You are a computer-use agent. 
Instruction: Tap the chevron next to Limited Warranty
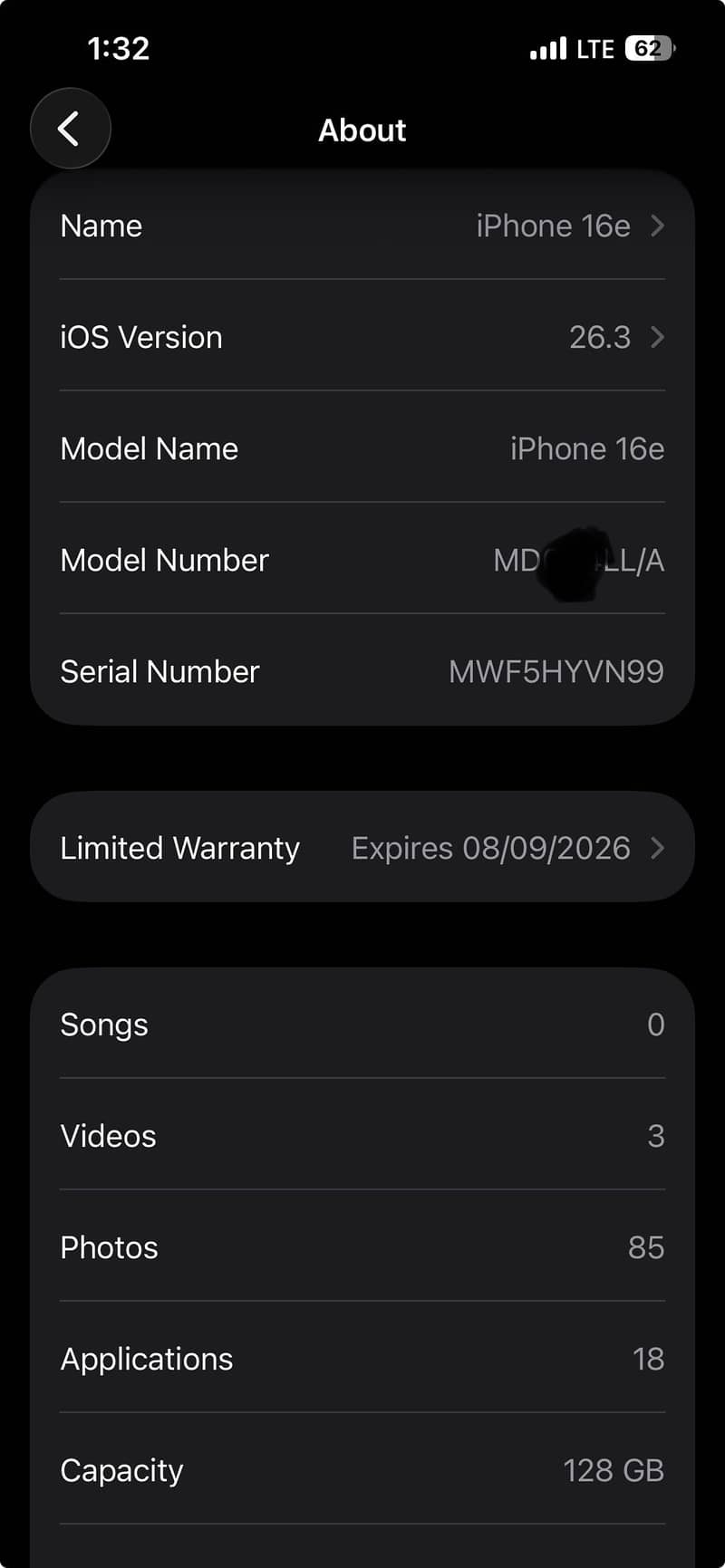[x=658, y=848]
